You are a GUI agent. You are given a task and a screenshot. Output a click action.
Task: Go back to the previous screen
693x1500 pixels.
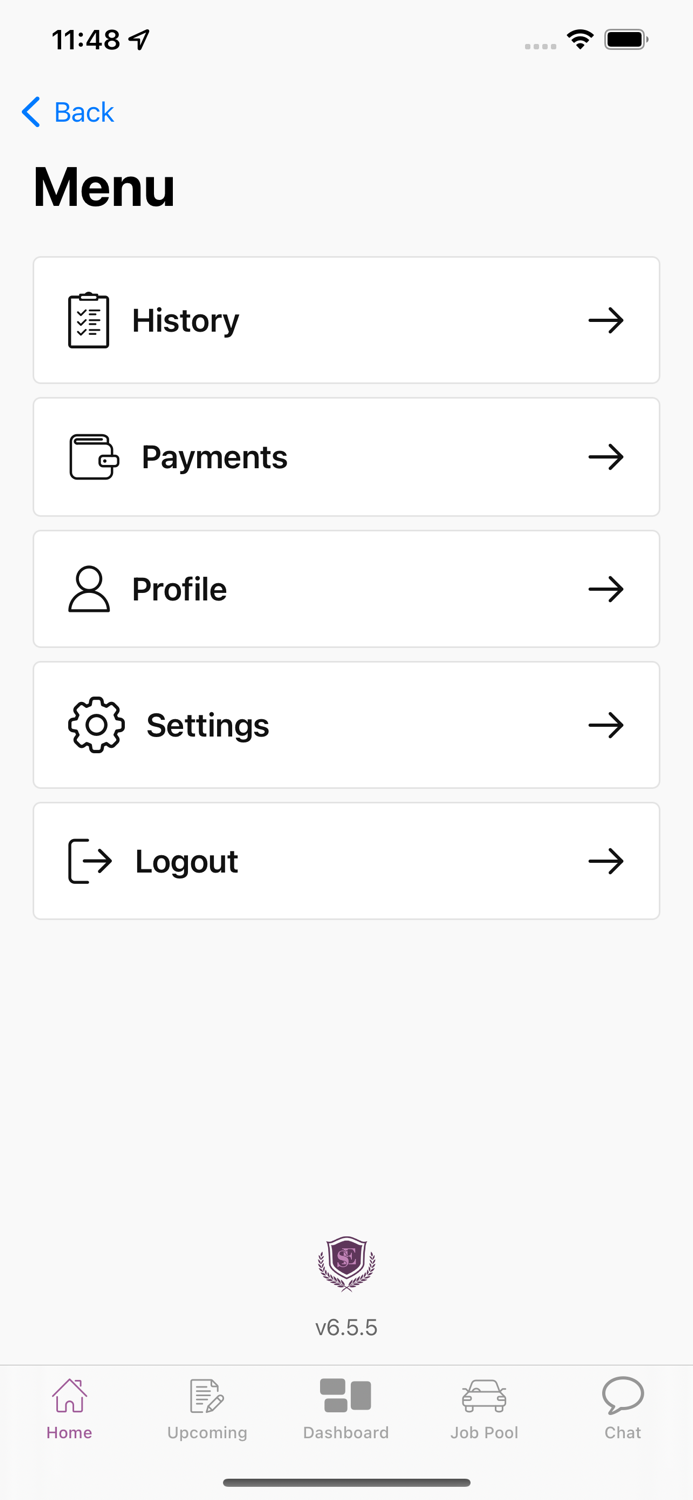pyautogui.click(x=68, y=112)
